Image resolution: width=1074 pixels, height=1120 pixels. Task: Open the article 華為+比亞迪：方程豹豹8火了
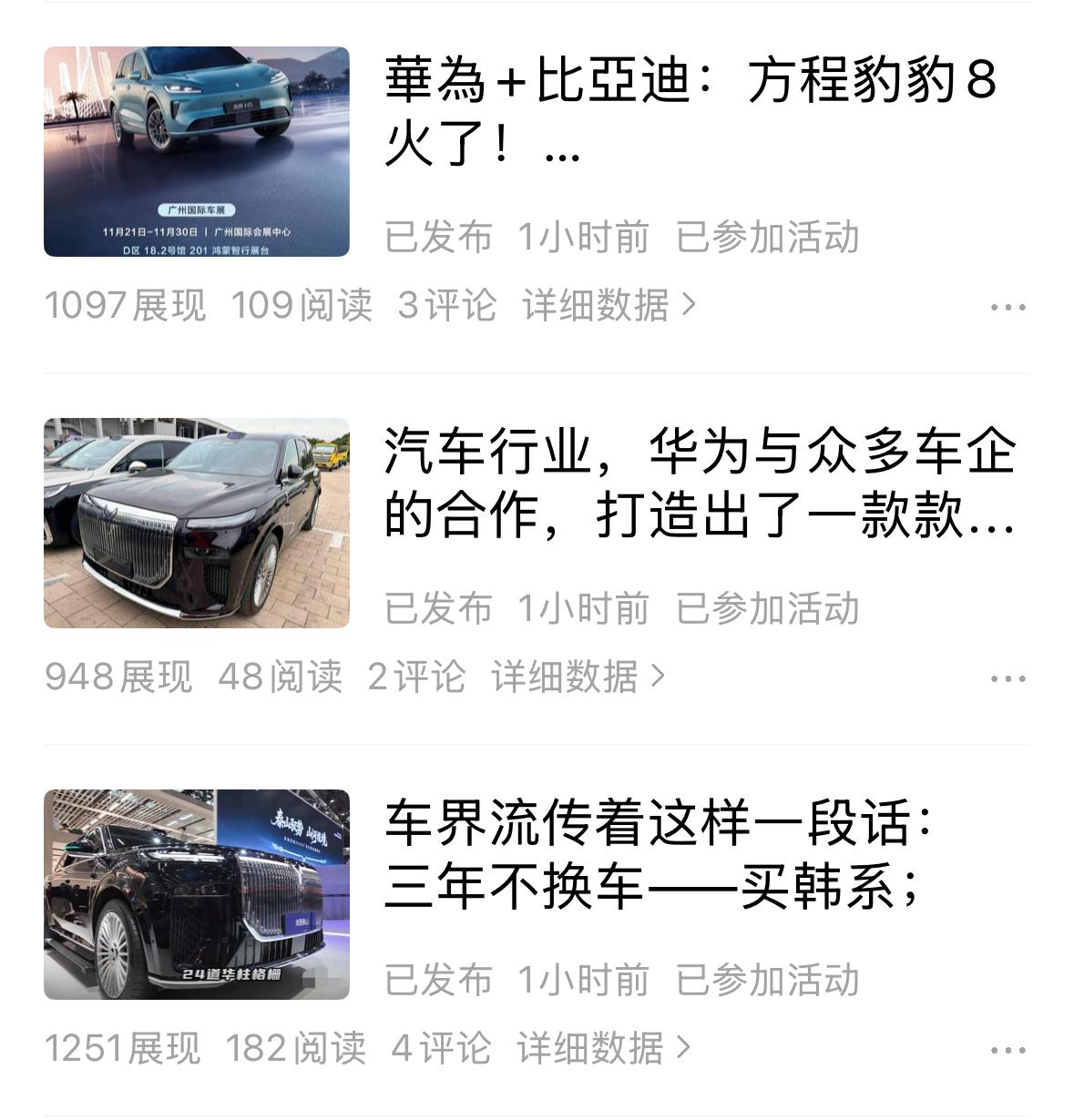pos(690,113)
